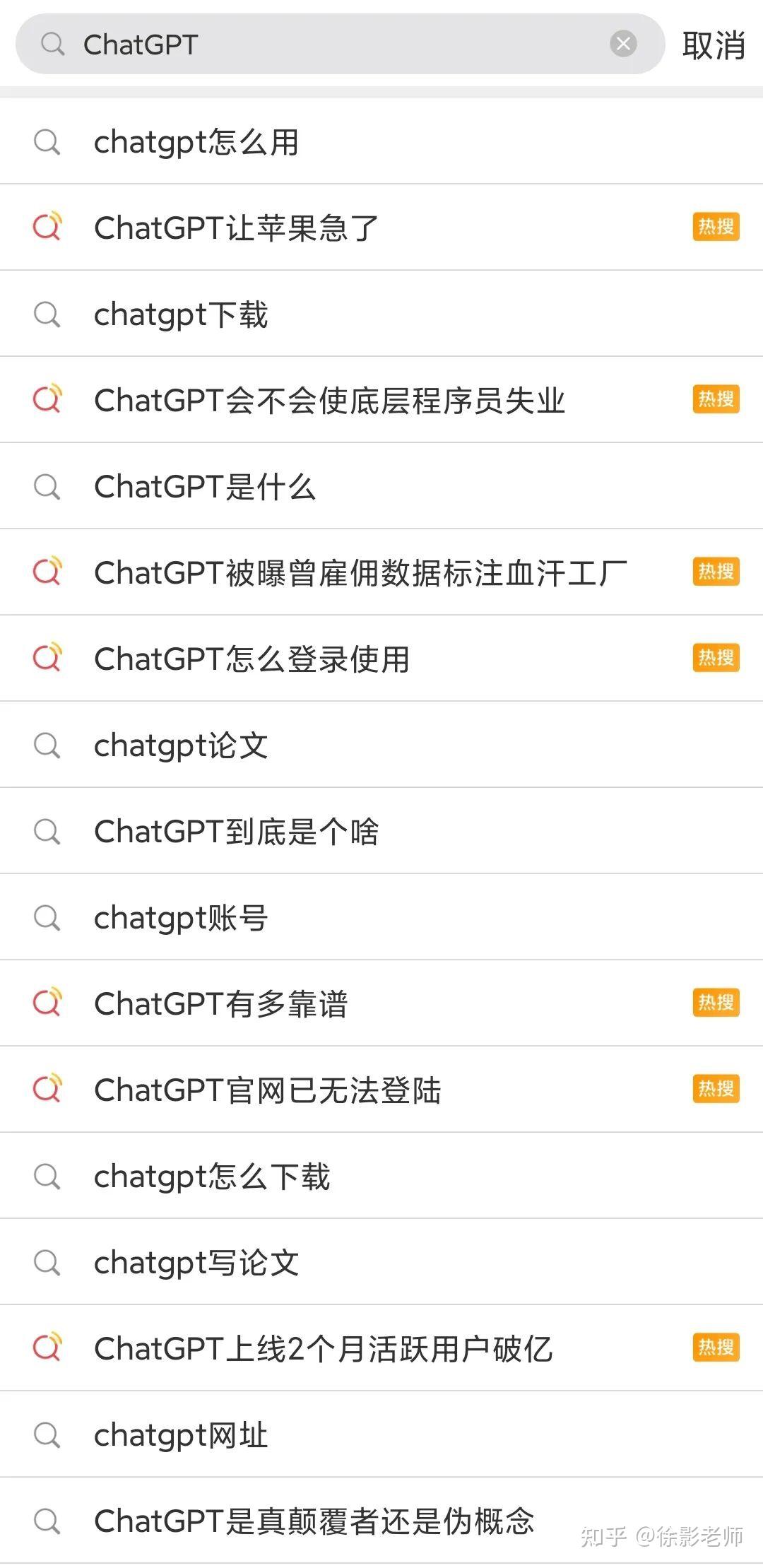Viewport: 763px width, 1568px height.
Task: Pick the chatgpt账号 suggestion
Action: coord(181,918)
